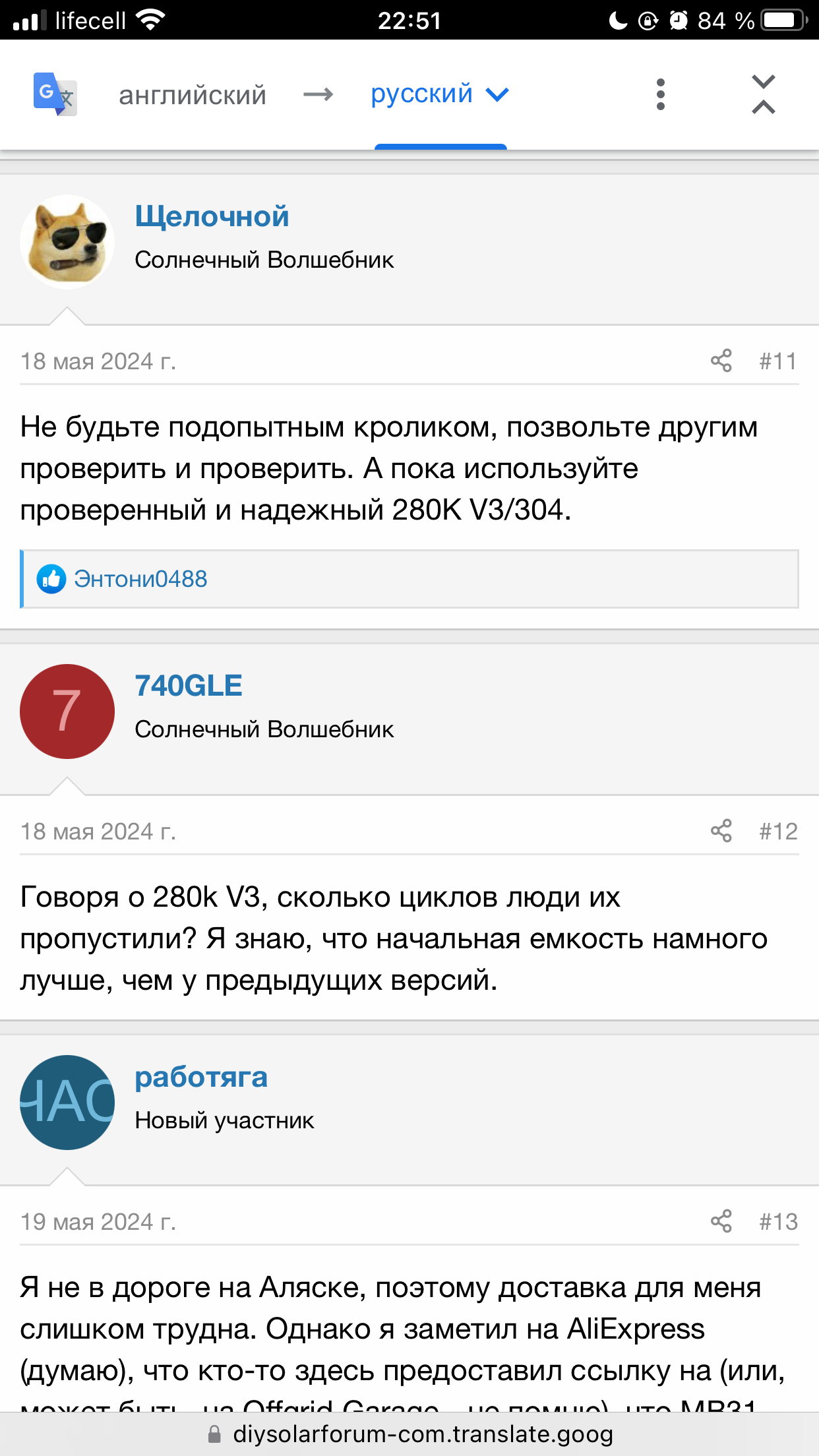The height and width of the screenshot is (1456, 819).
Task: Share post #11
Action: point(721,361)
